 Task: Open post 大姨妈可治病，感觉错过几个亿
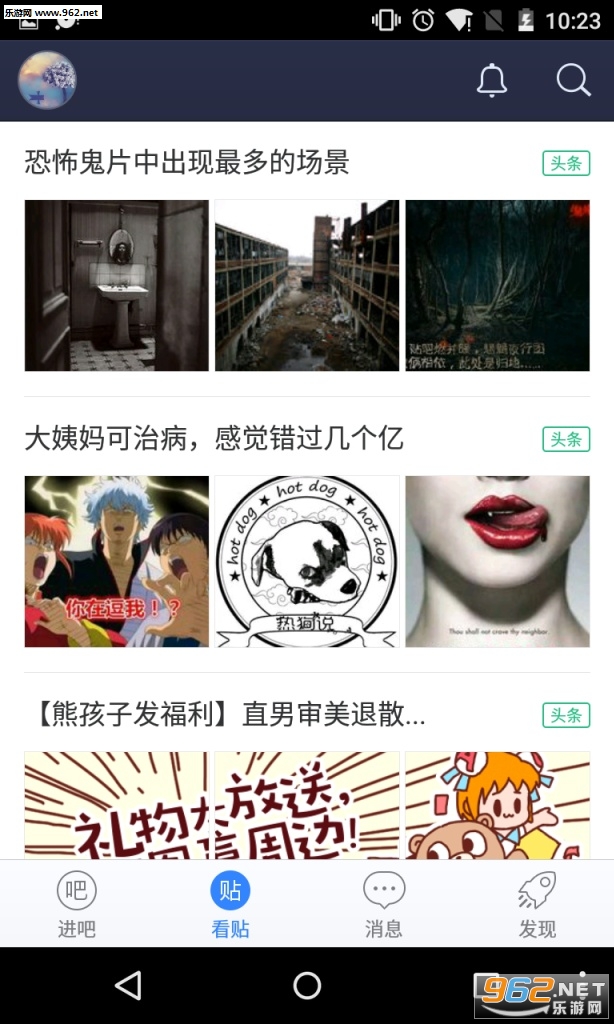(x=214, y=438)
